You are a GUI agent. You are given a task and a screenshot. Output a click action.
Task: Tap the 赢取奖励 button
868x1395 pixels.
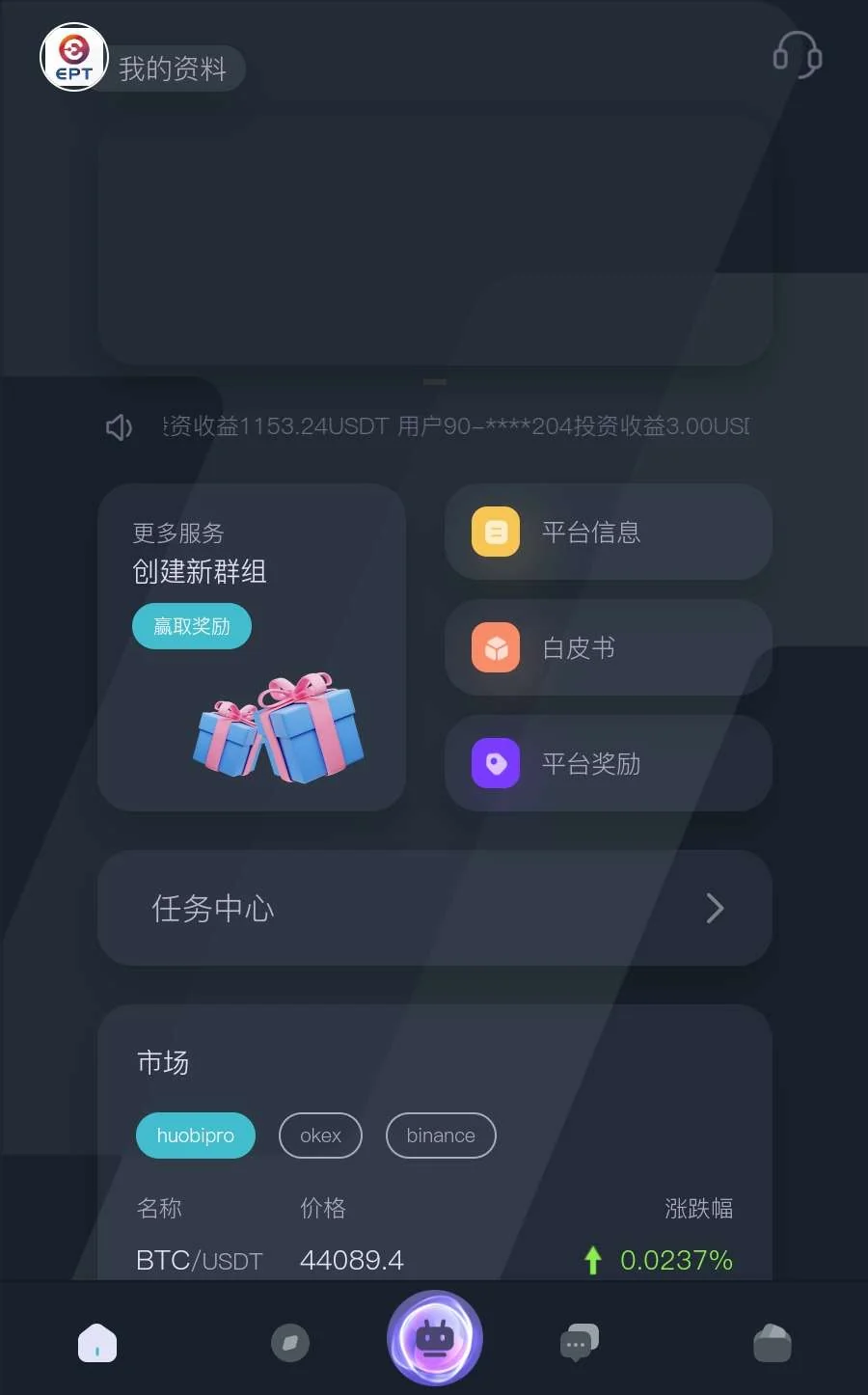(192, 626)
